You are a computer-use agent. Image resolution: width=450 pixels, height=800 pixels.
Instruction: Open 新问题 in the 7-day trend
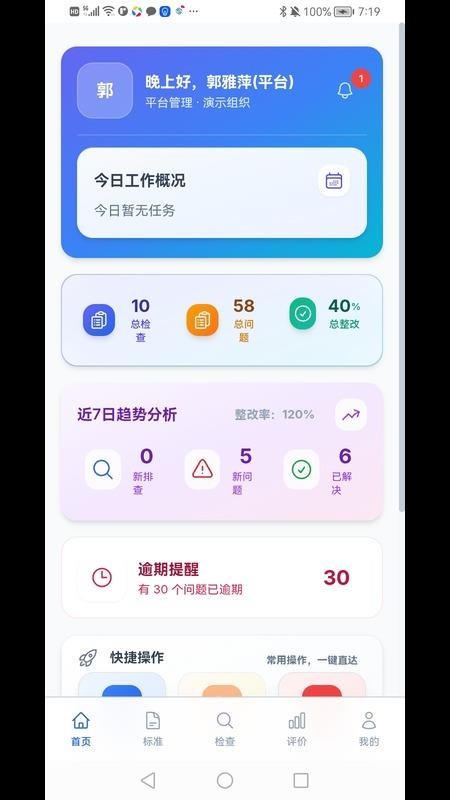coord(220,470)
